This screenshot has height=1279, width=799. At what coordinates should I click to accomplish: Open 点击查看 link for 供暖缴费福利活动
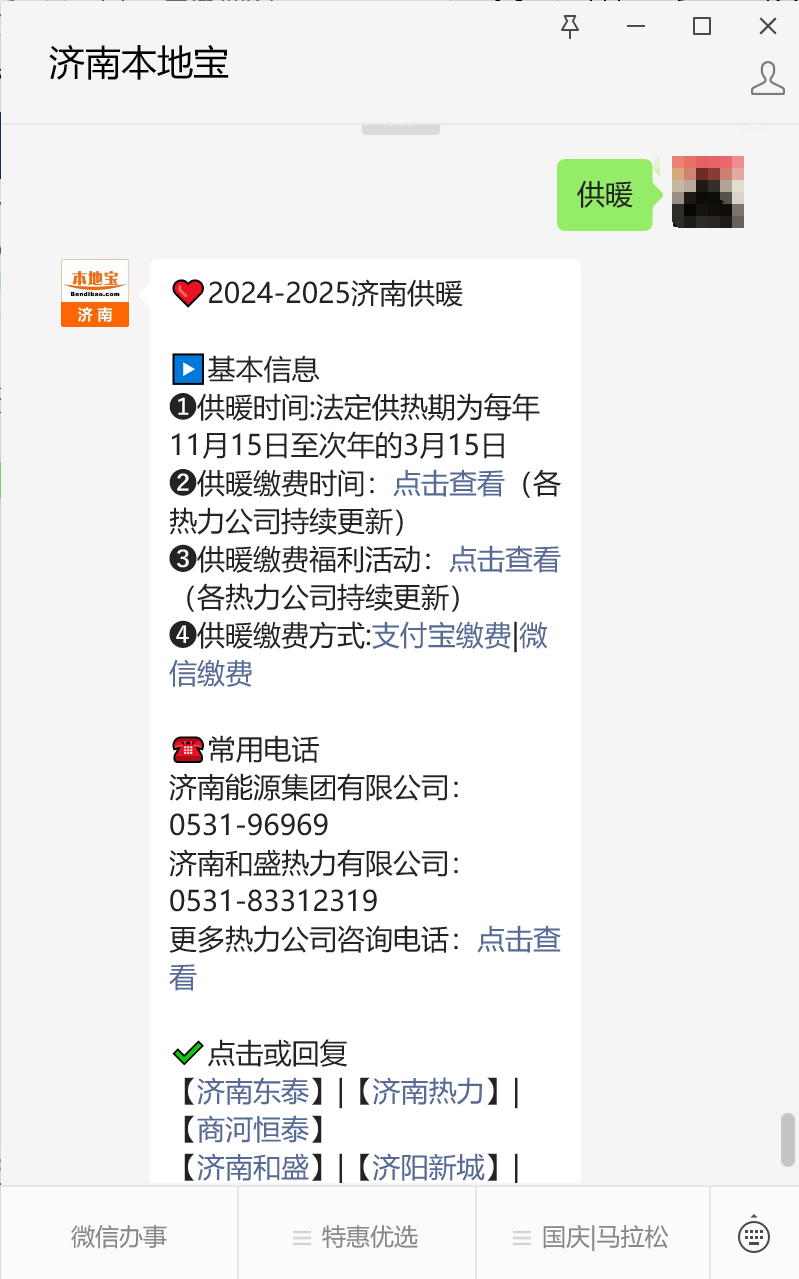[x=504, y=560]
